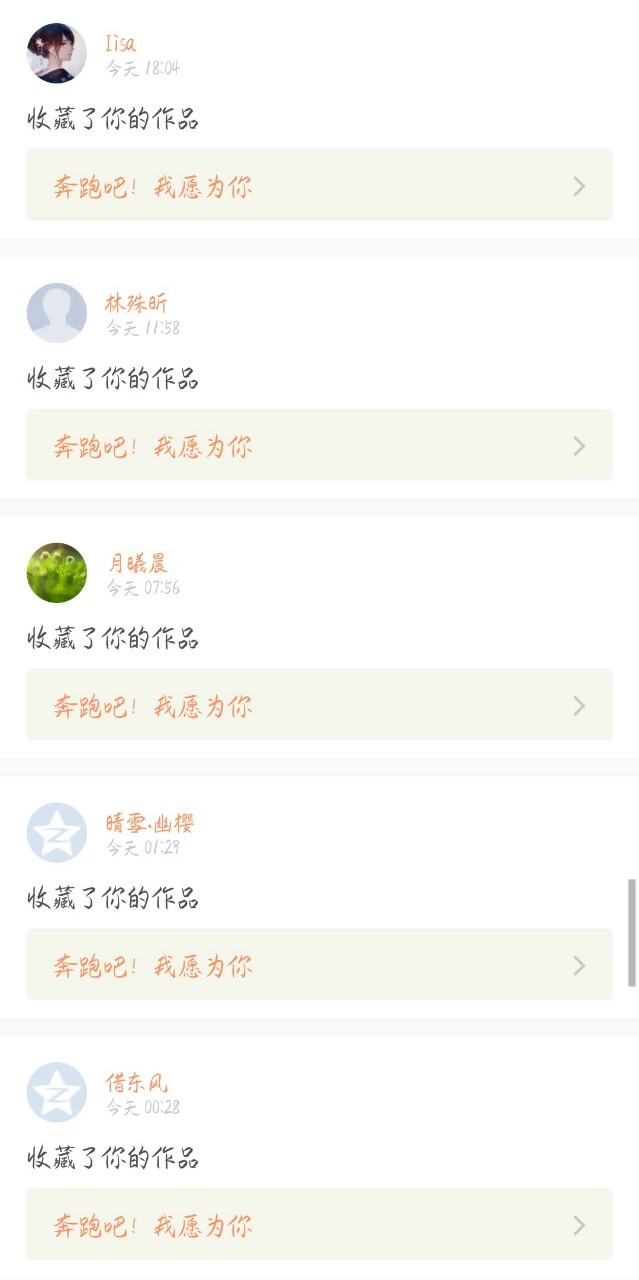View 林殊昕's profile picture

(56, 313)
